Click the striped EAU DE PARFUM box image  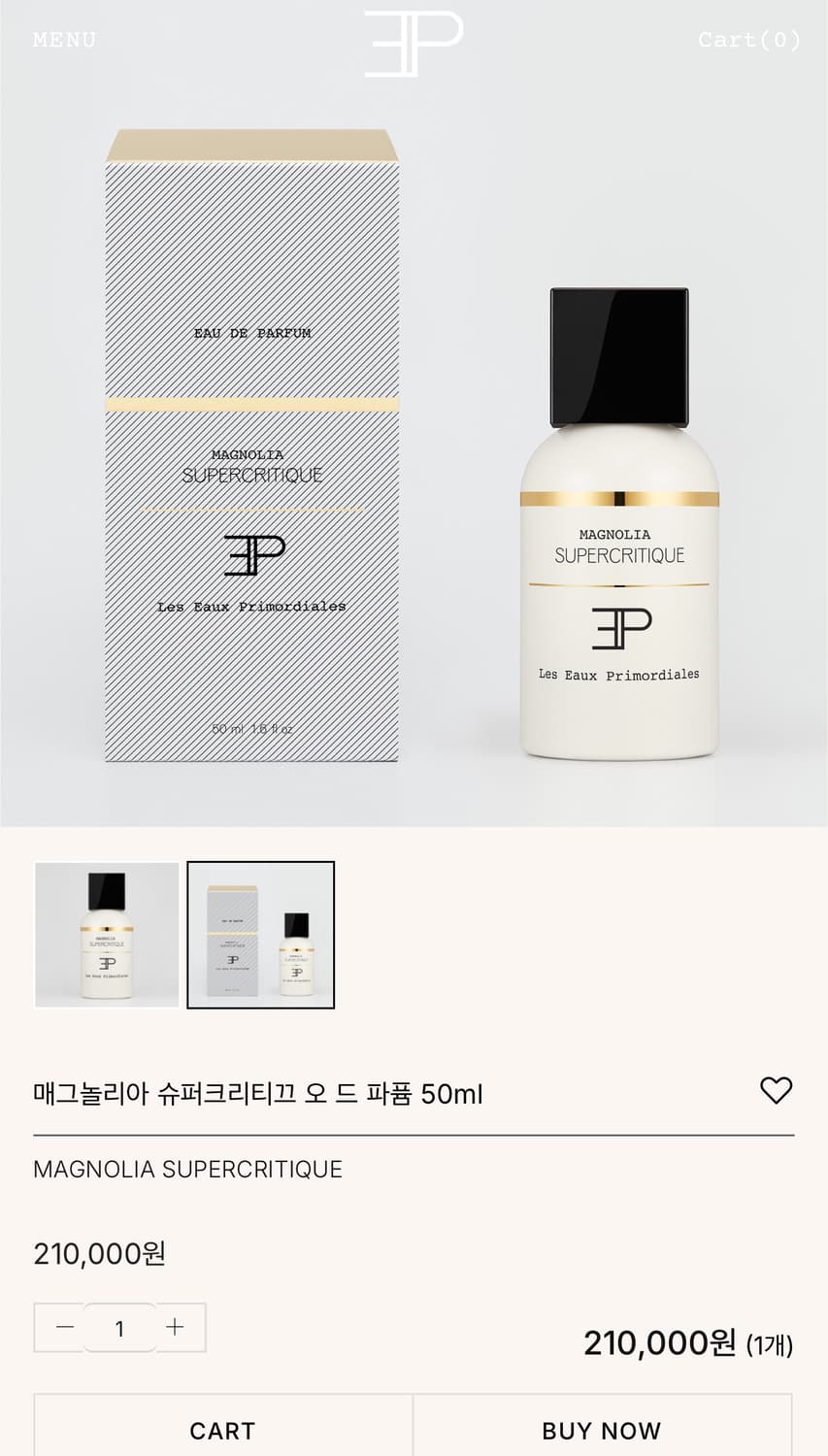(x=252, y=447)
